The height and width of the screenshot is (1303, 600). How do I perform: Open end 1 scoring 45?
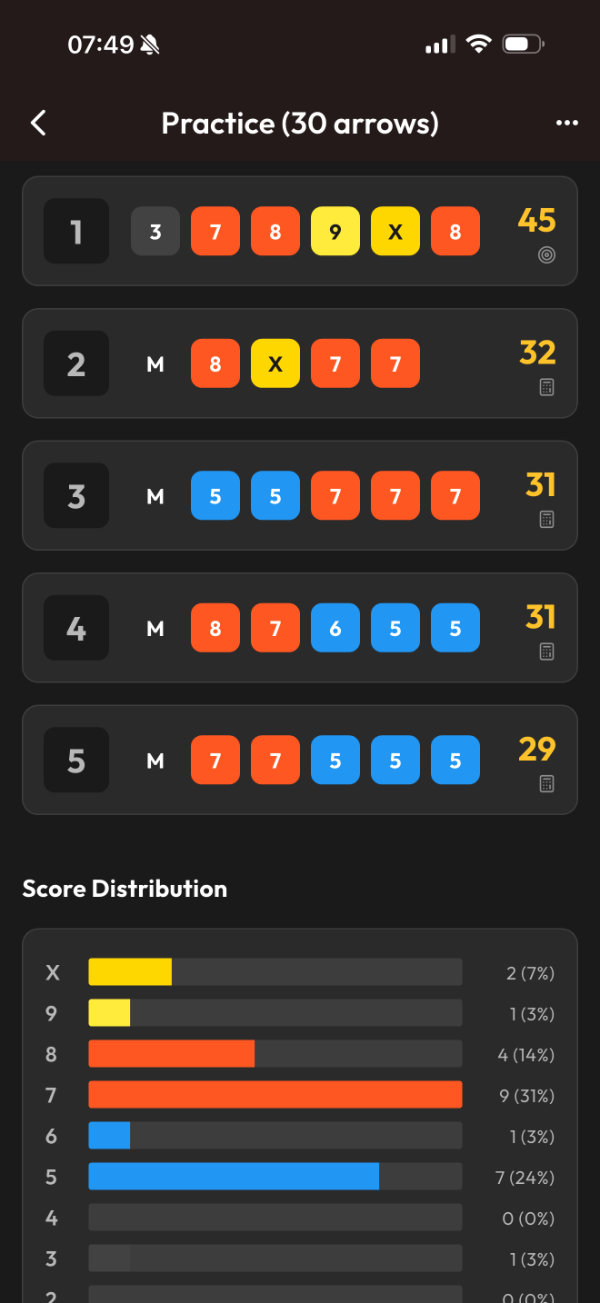[x=300, y=231]
